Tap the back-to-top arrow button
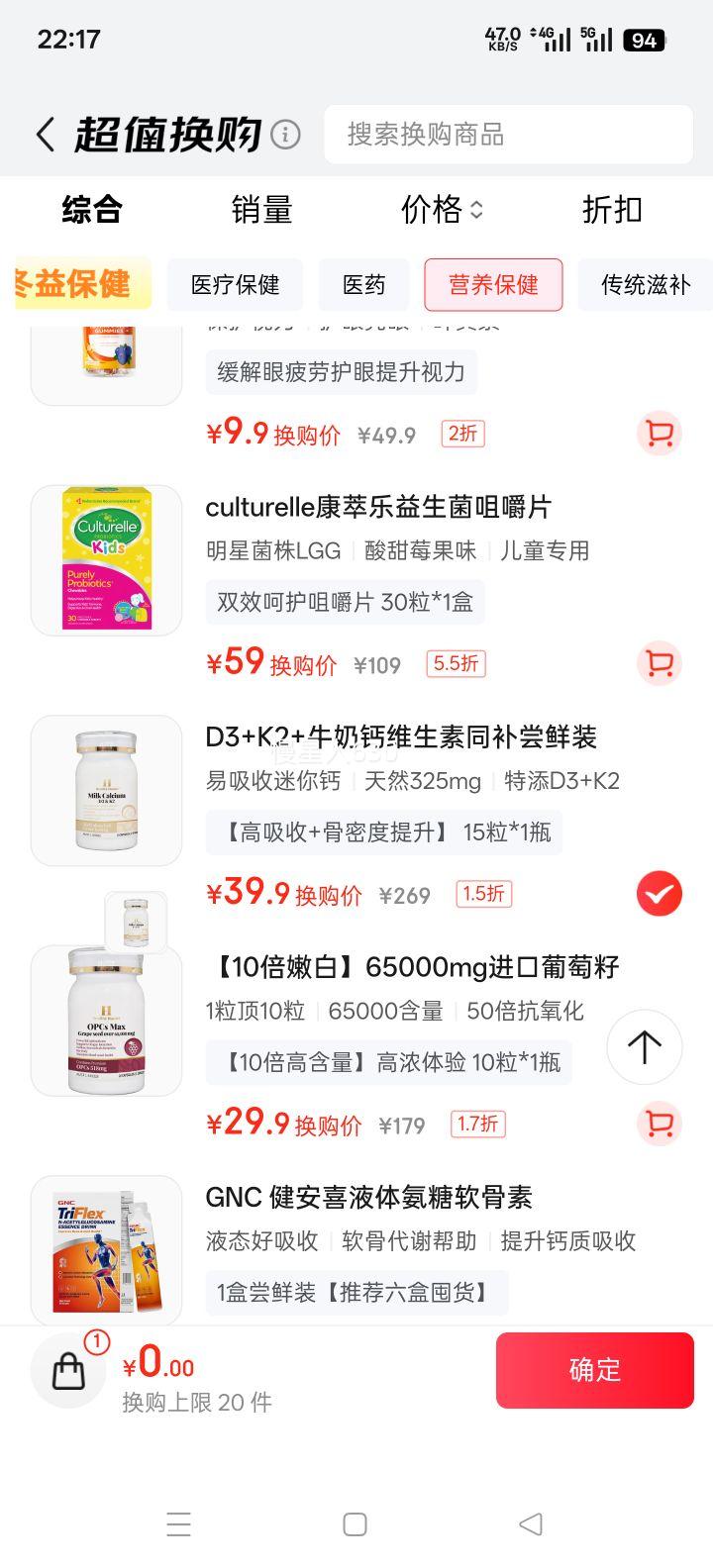This screenshot has height=1568, width=713. click(644, 1047)
